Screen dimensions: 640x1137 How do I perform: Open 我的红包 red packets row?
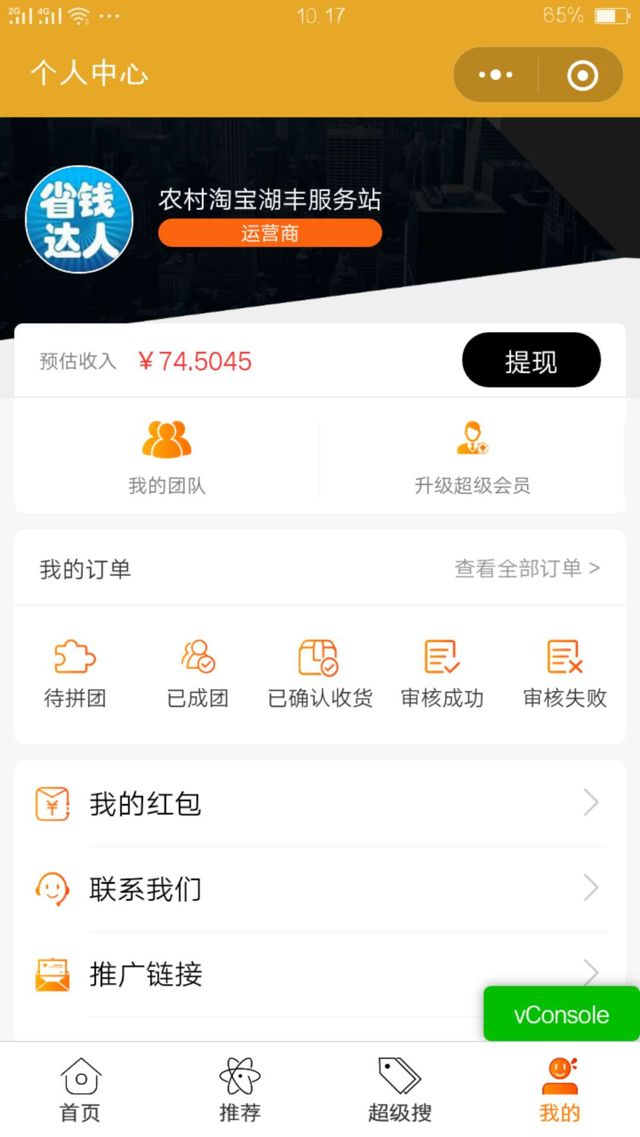click(x=320, y=803)
